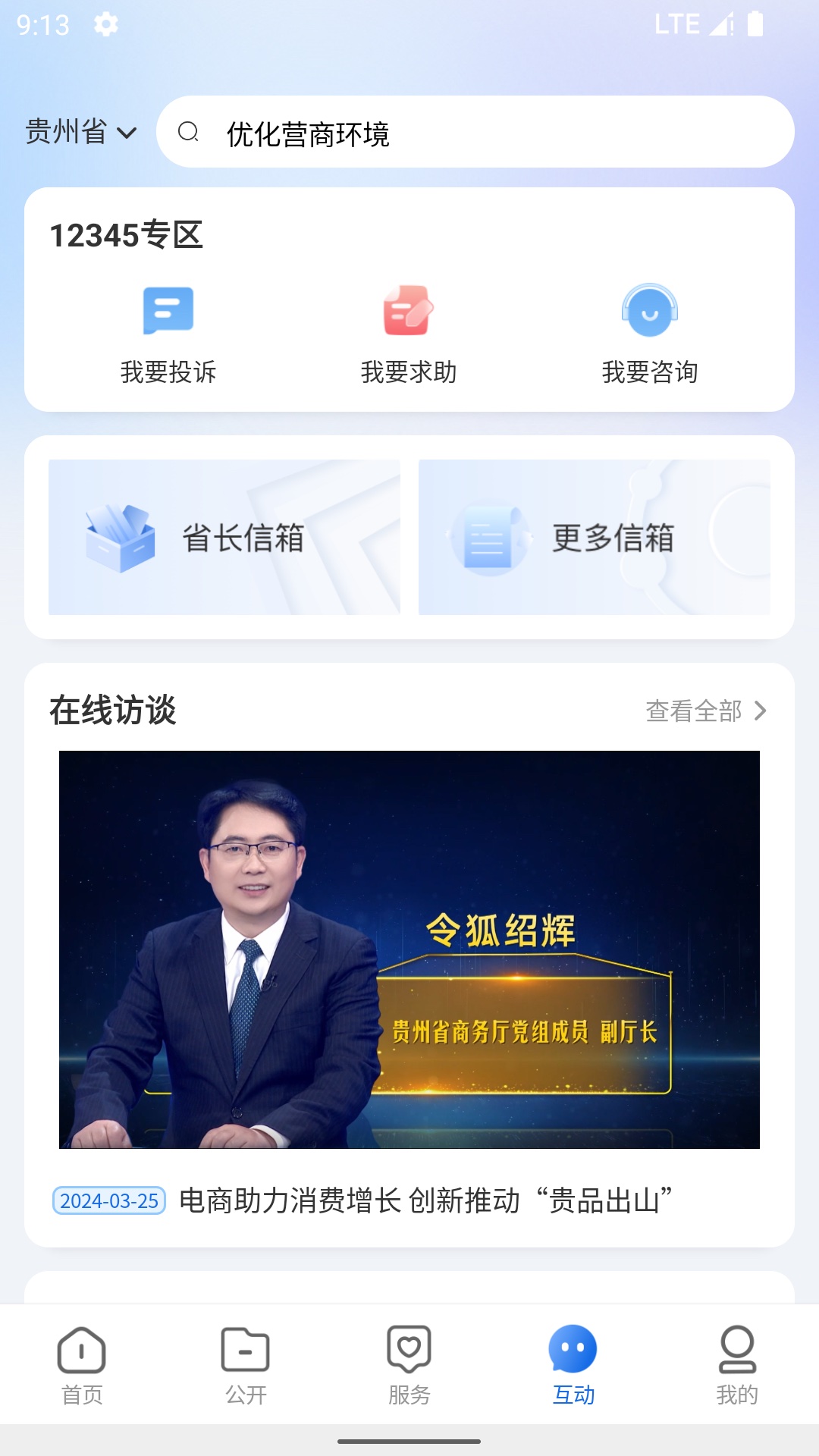Image resolution: width=819 pixels, height=1456 pixels.
Task: Open the 服务 services section icon
Action: click(409, 1354)
